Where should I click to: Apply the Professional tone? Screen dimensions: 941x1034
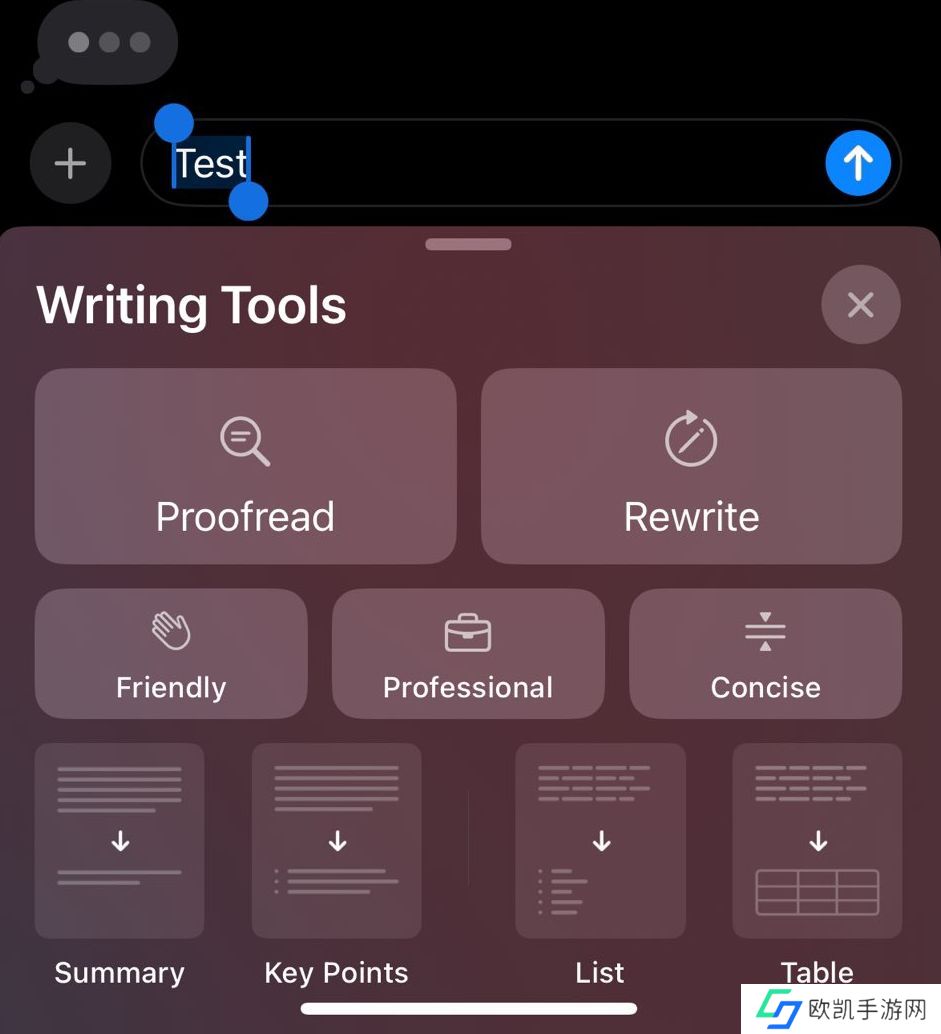(x=468, y=653)
